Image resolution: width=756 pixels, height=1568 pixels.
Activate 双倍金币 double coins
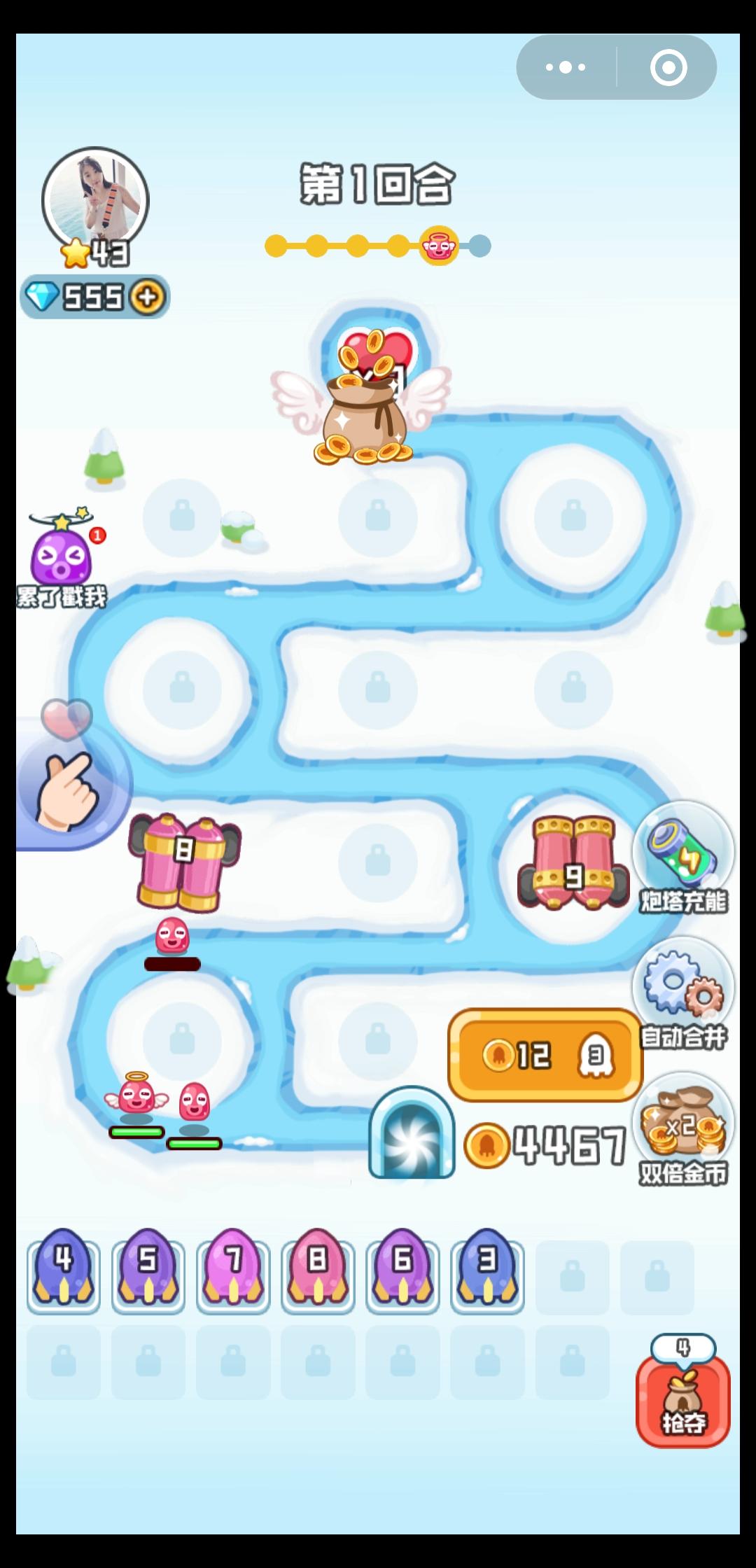point(682,1127)
